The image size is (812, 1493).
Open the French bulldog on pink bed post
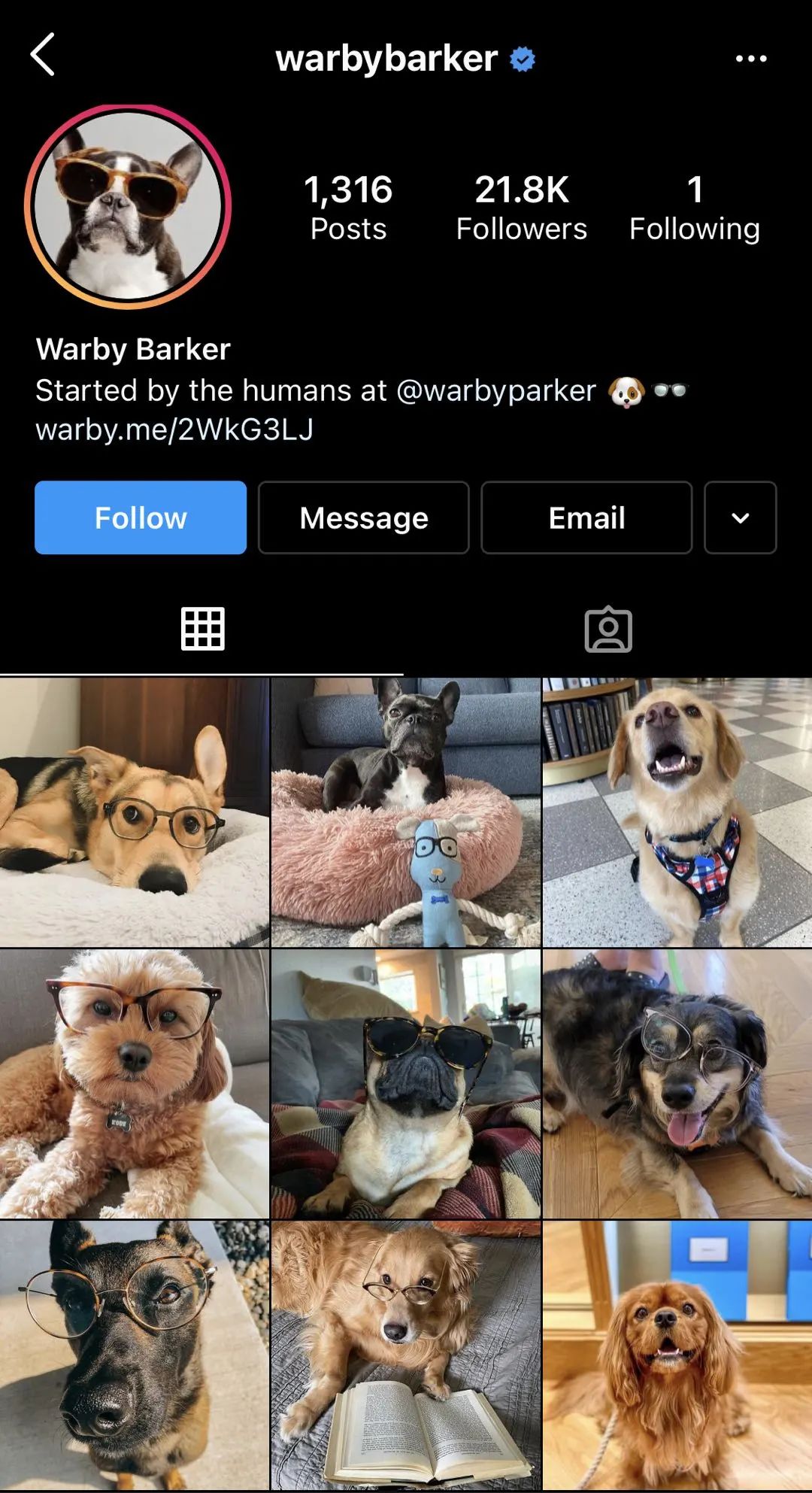click(x=405, y=812)
